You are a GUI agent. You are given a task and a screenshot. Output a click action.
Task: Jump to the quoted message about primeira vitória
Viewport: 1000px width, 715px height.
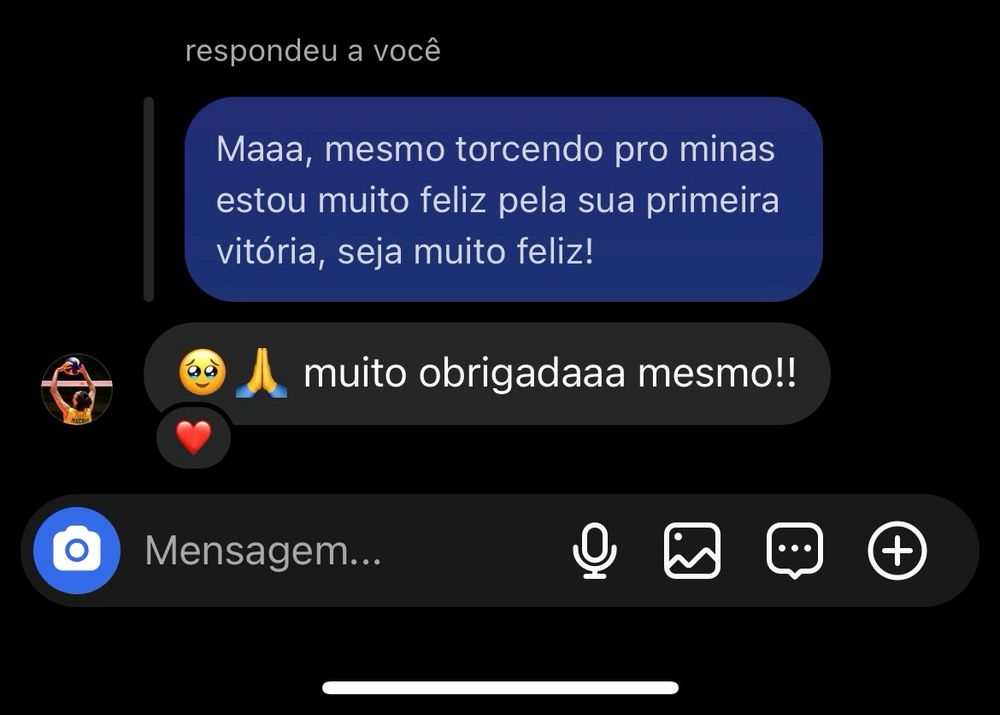(x=503, y=200)
